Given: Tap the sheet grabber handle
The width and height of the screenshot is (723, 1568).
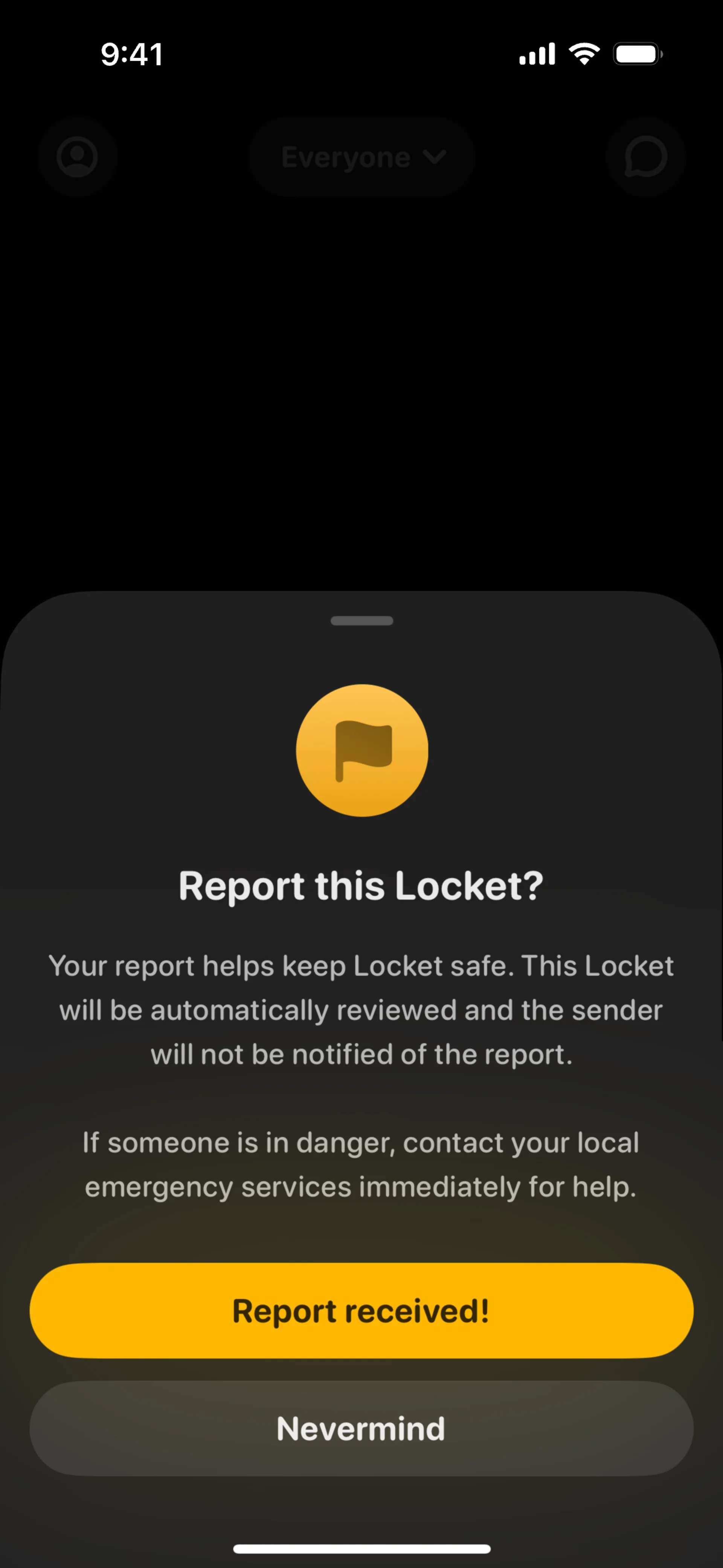Looking at the screenshot, I should (x=361, y=621).
